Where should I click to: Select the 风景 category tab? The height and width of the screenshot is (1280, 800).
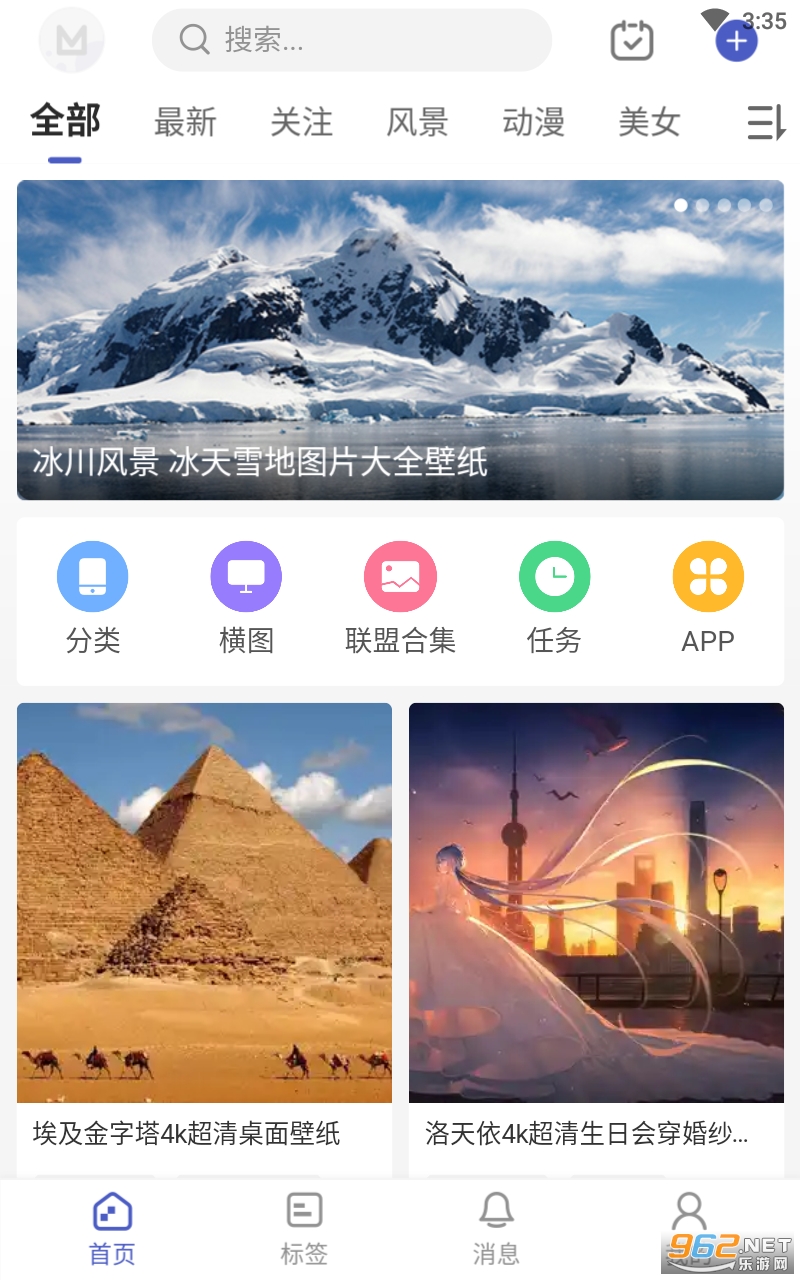(417, 123)
